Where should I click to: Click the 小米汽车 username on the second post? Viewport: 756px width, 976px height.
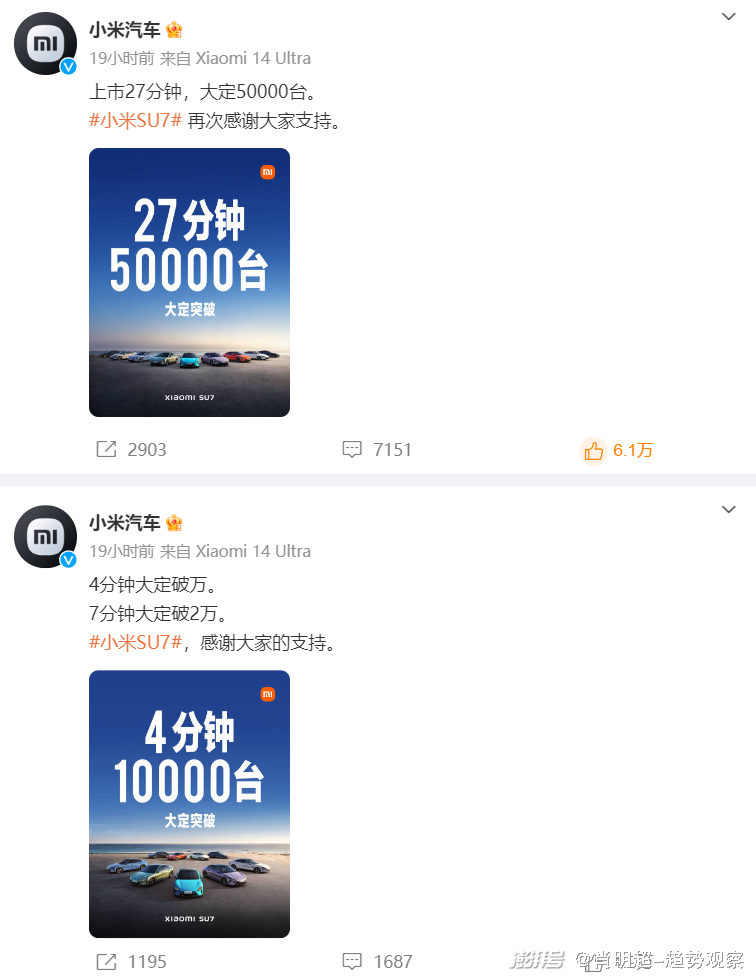click(122, 523)
